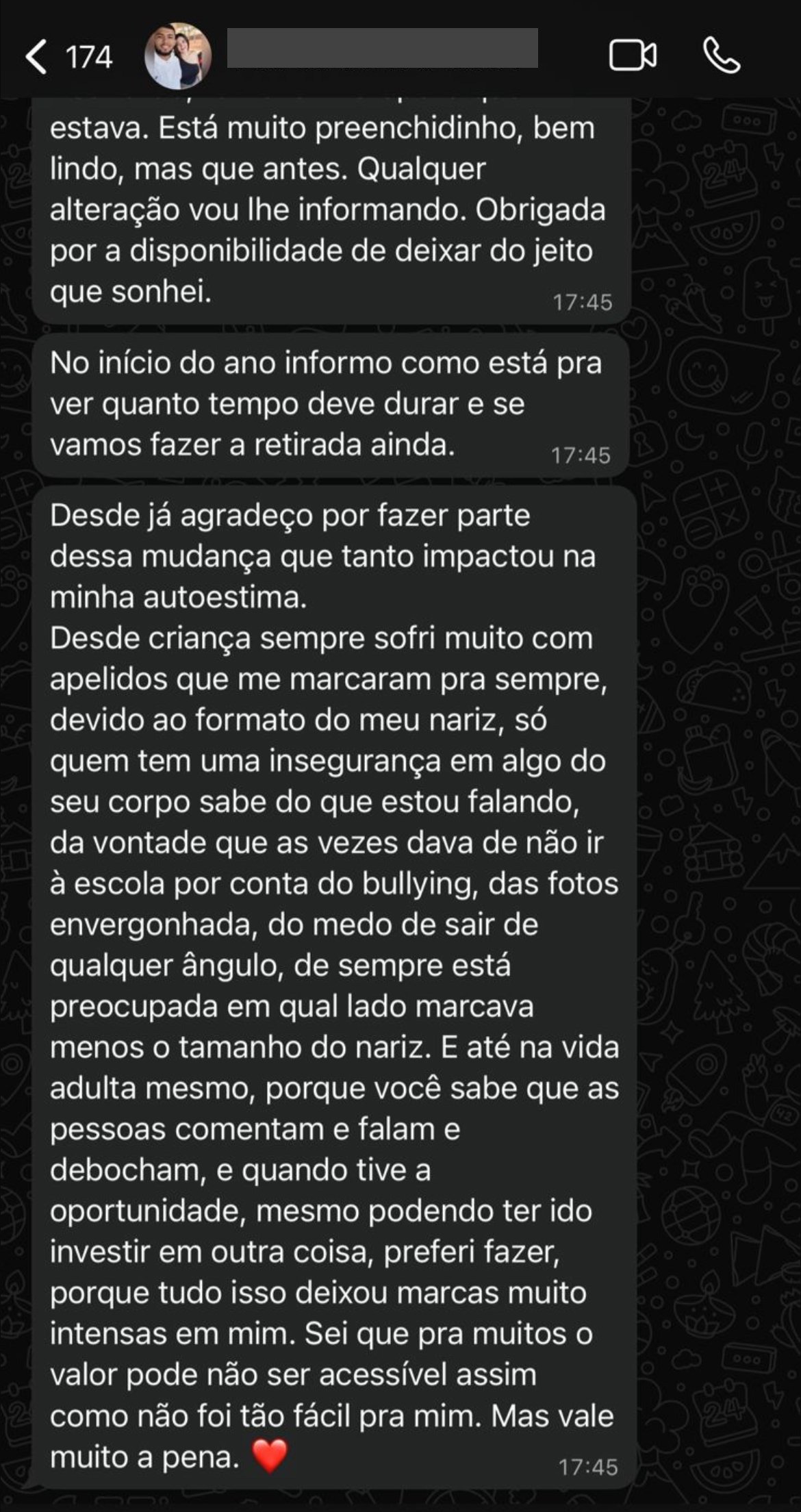Open the contact's profile photo
The width and height of the screenshot is (801, 1512).
(x=178, y=56)
